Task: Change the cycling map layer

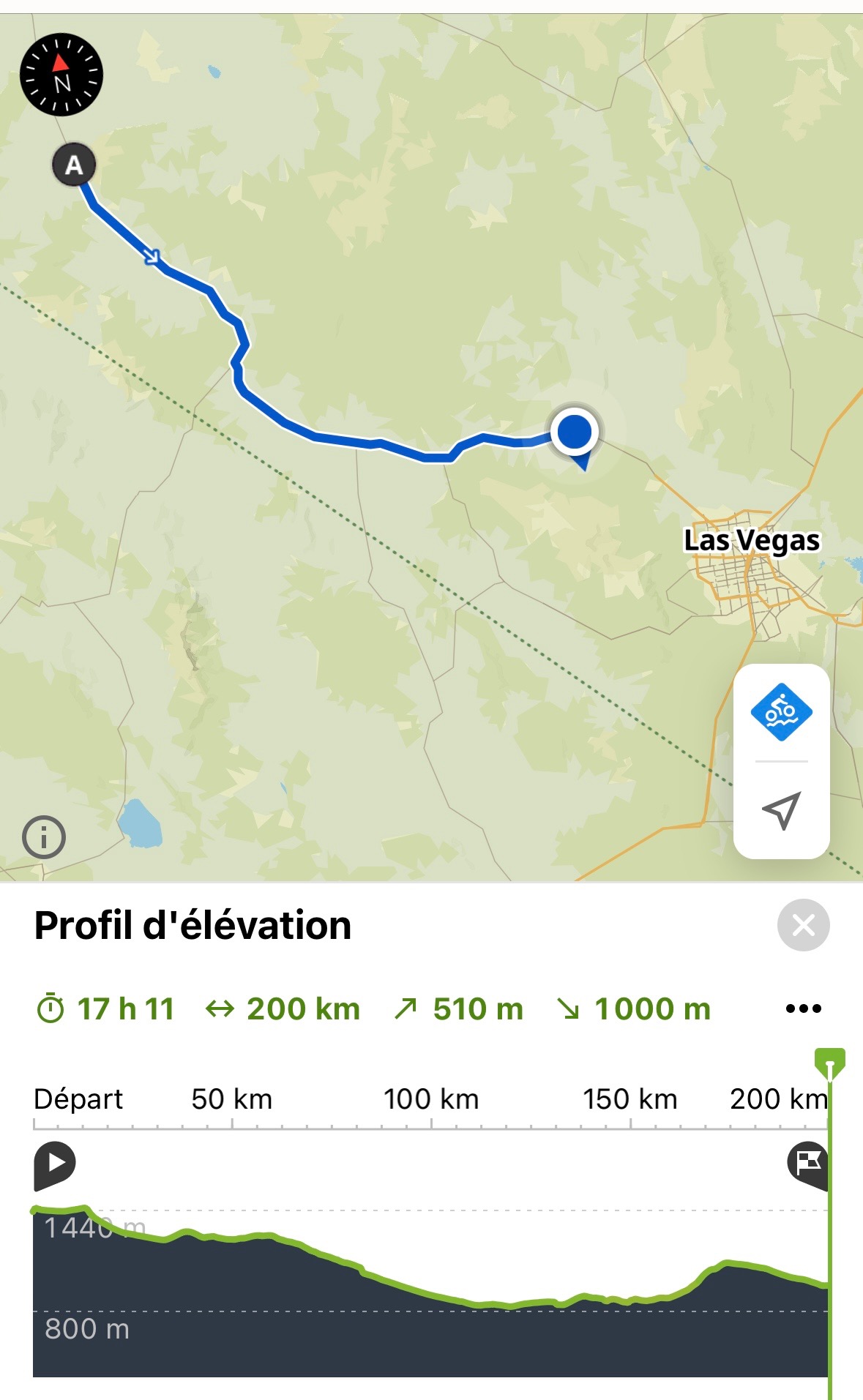Action: click(781, 712)
